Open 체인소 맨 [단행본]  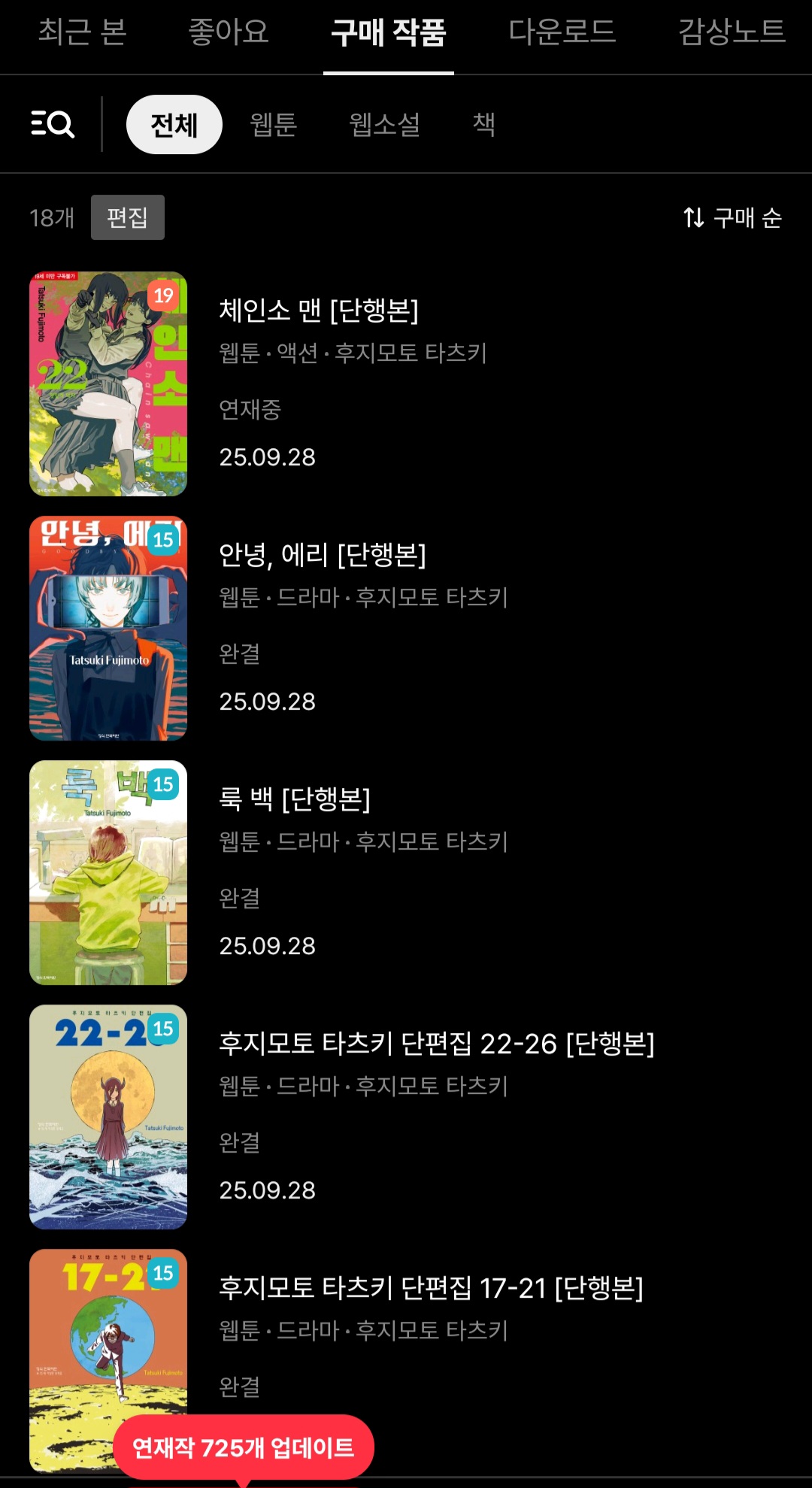point(318,311)
